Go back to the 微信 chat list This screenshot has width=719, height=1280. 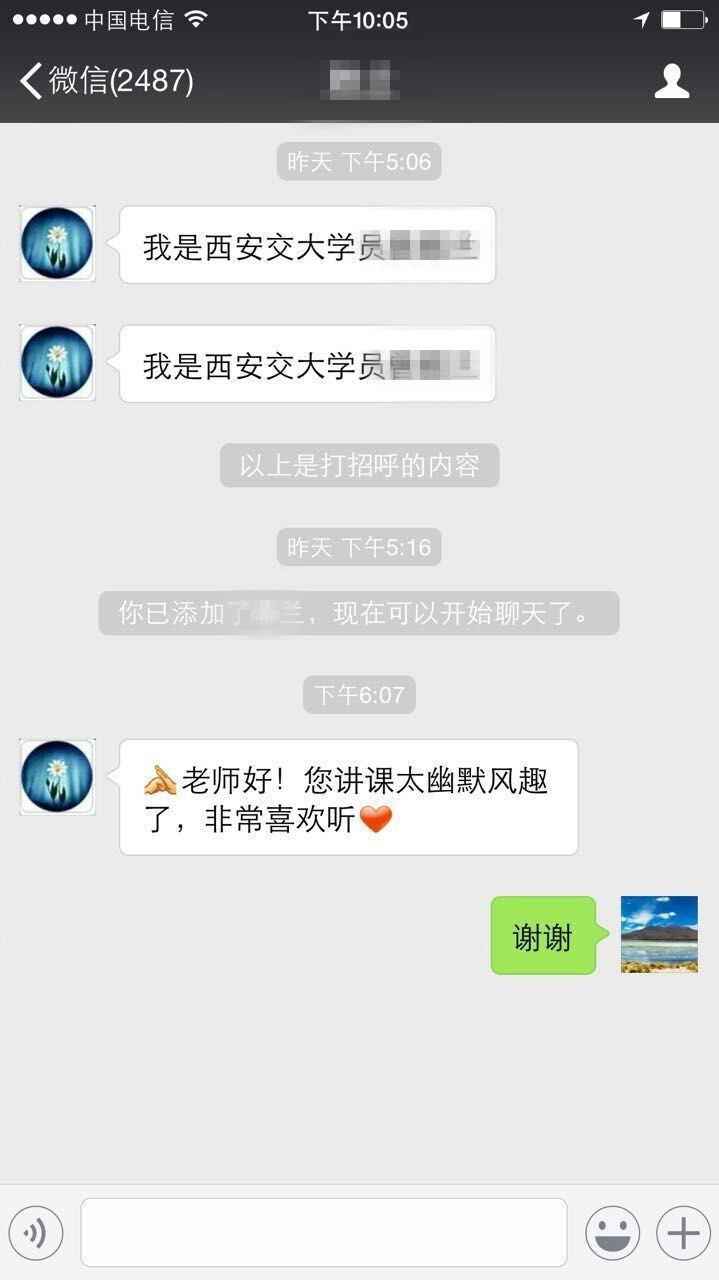point(105,81)
